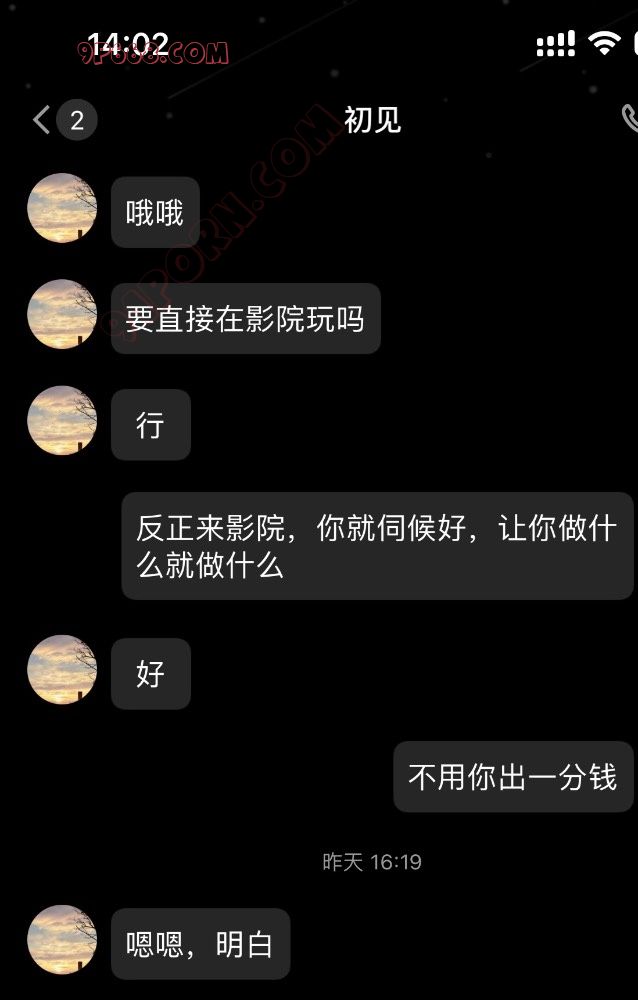Open the avatar beside the 哦哦 message

pyautogui.click(x=62, y=208)
